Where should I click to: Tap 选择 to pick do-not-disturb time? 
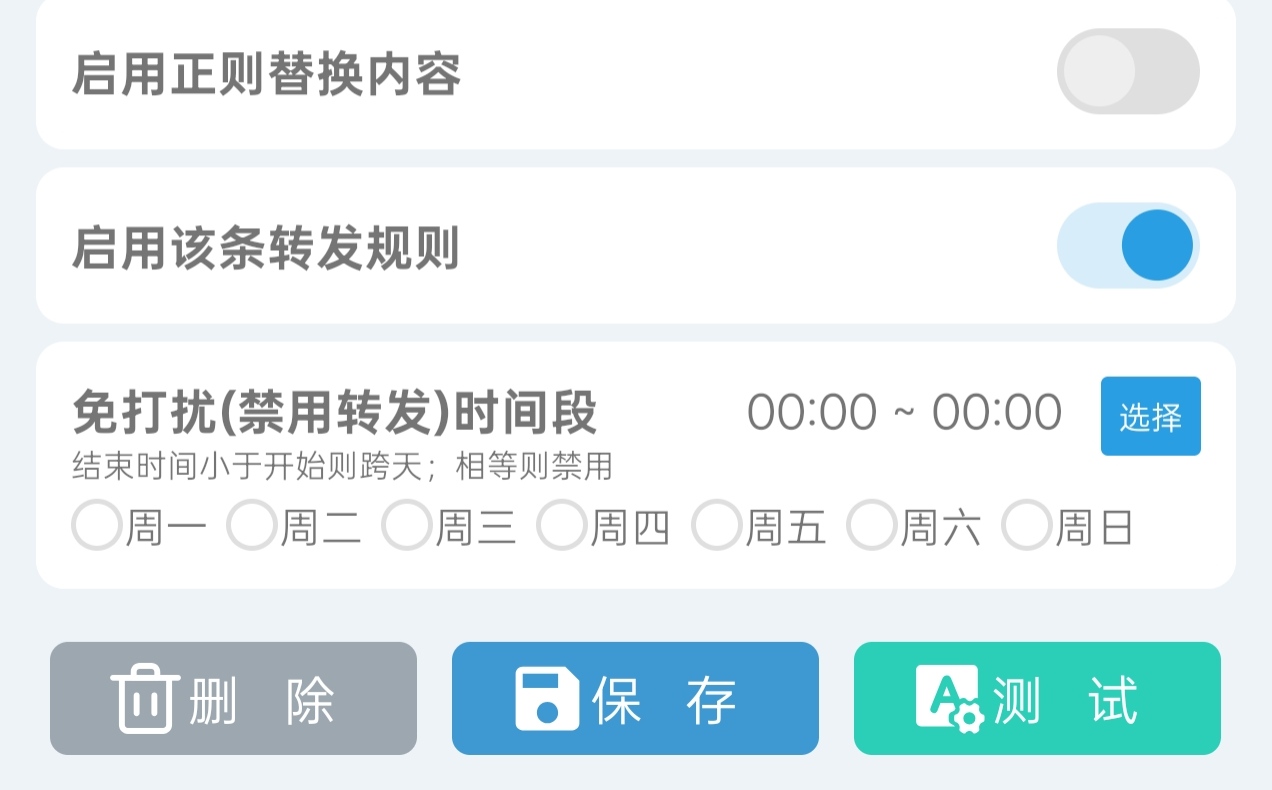click(1150, 416)
